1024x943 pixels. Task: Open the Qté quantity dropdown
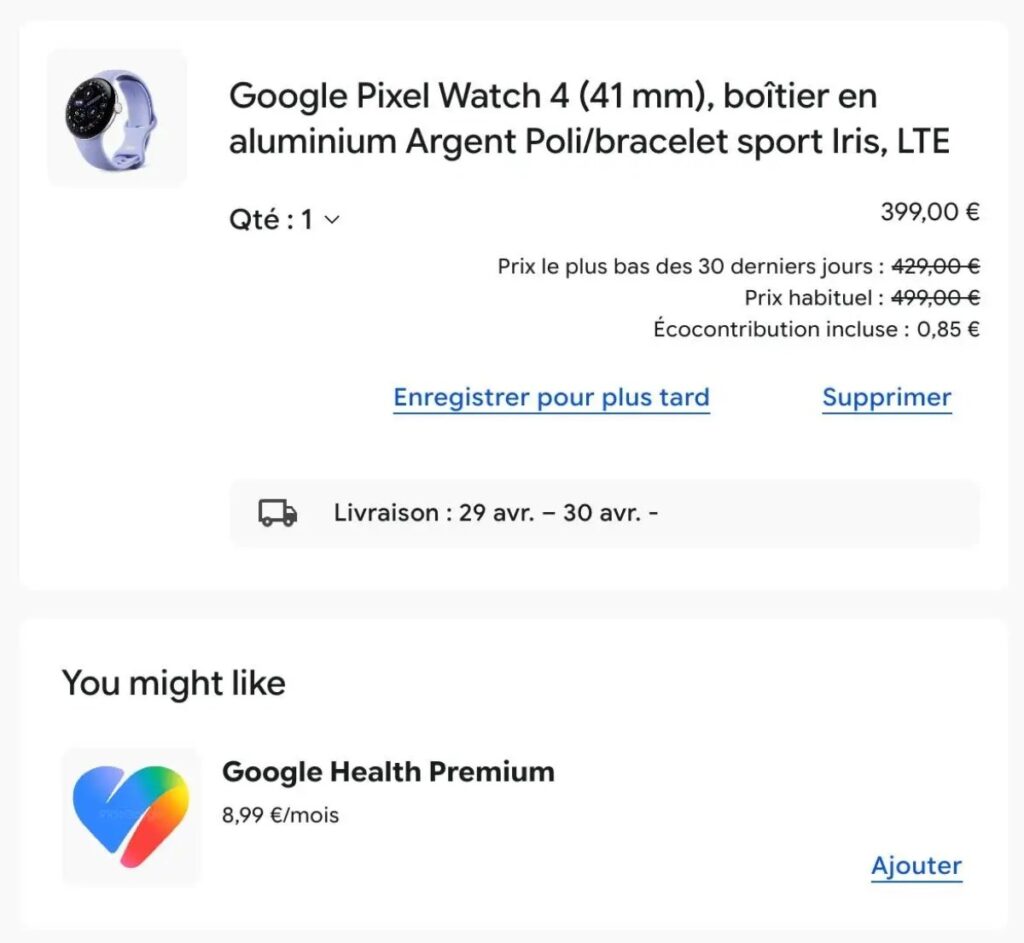[x=286, y=219]
